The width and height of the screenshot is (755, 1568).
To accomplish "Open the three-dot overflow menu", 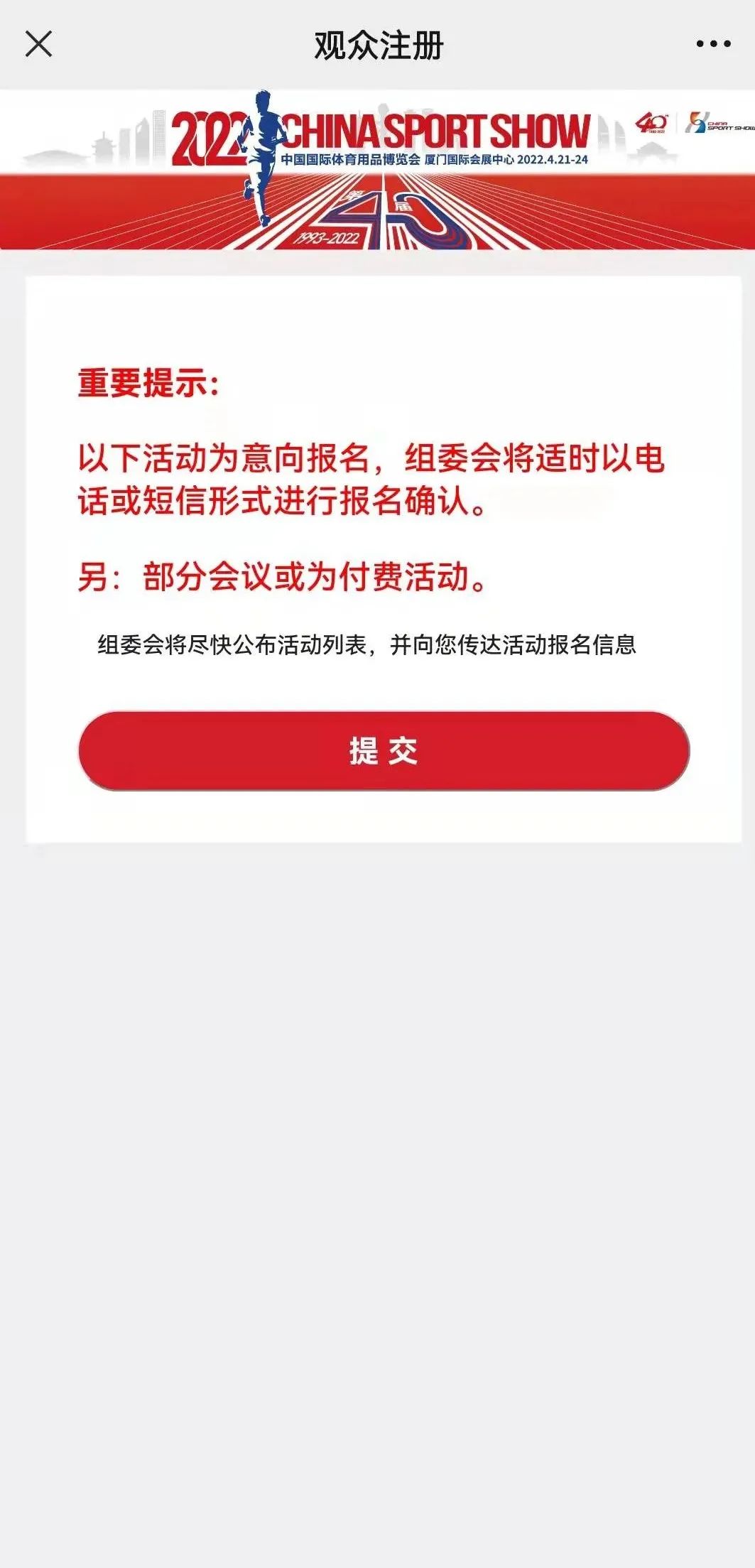I will coord(713,44).
